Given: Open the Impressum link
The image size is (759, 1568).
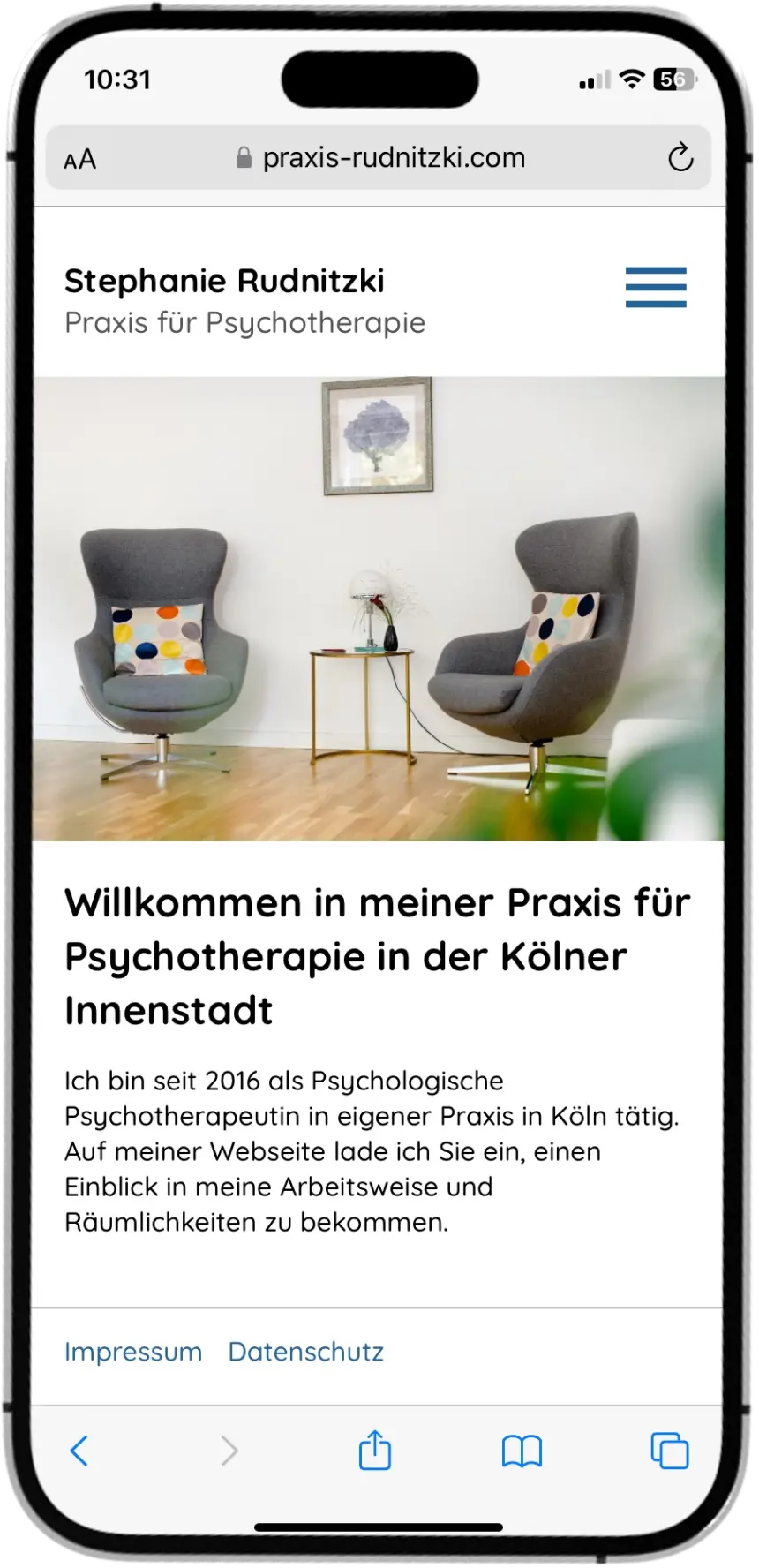Looking at the screenshot, I should coord(133,1352).
